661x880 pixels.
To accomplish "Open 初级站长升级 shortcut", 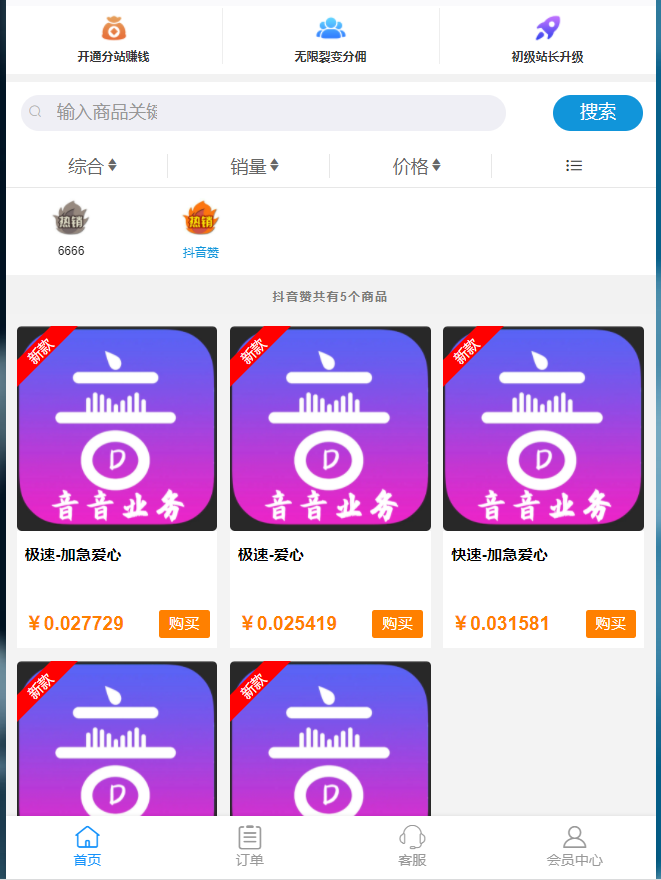I will tap(546, 40).
